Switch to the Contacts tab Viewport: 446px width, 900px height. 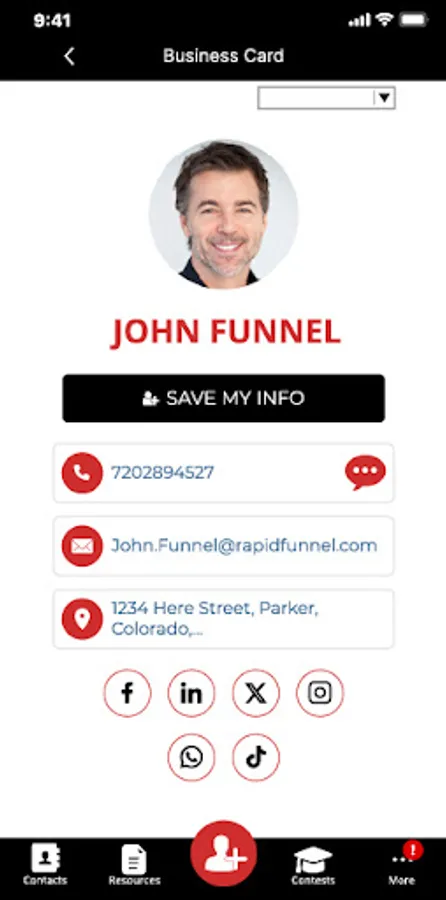click(x=45, y=866)
